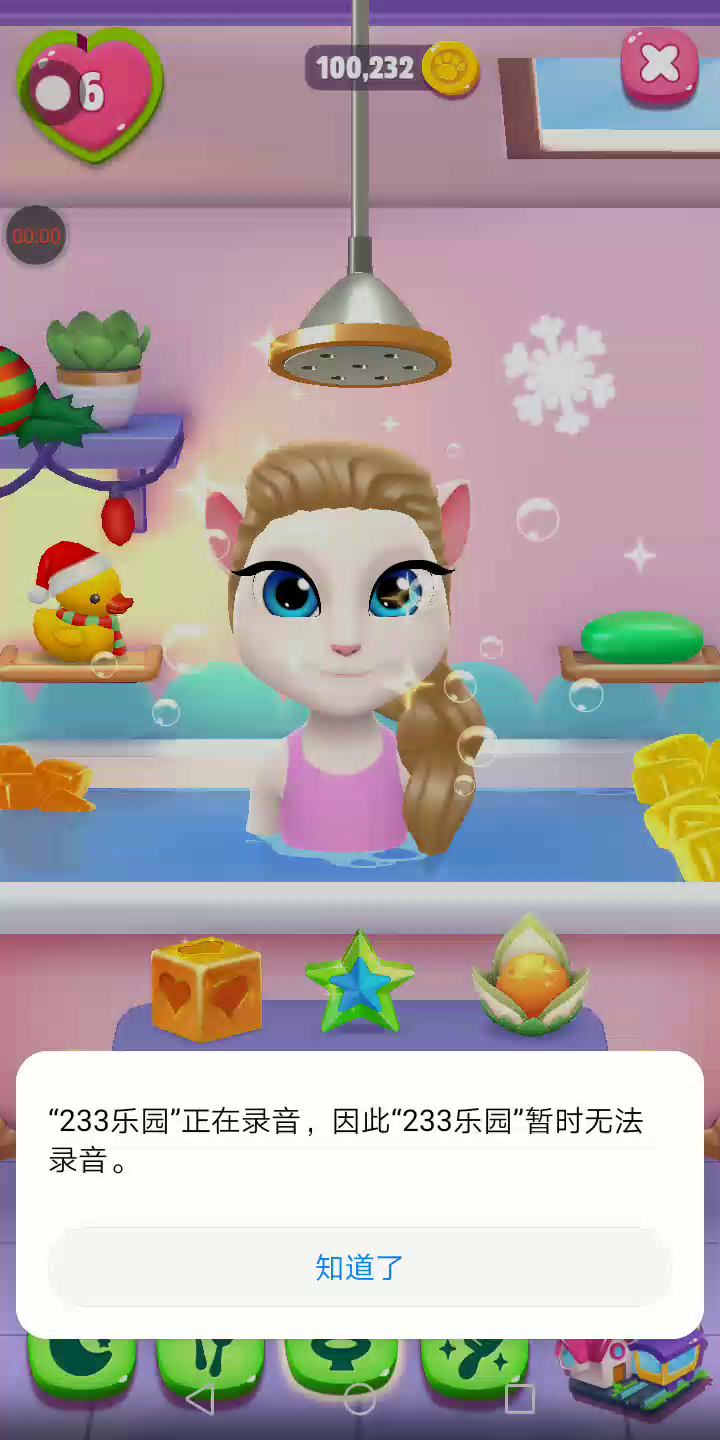Go to home using the system home button
The image size is (720, 1440).
[360, 1399]
